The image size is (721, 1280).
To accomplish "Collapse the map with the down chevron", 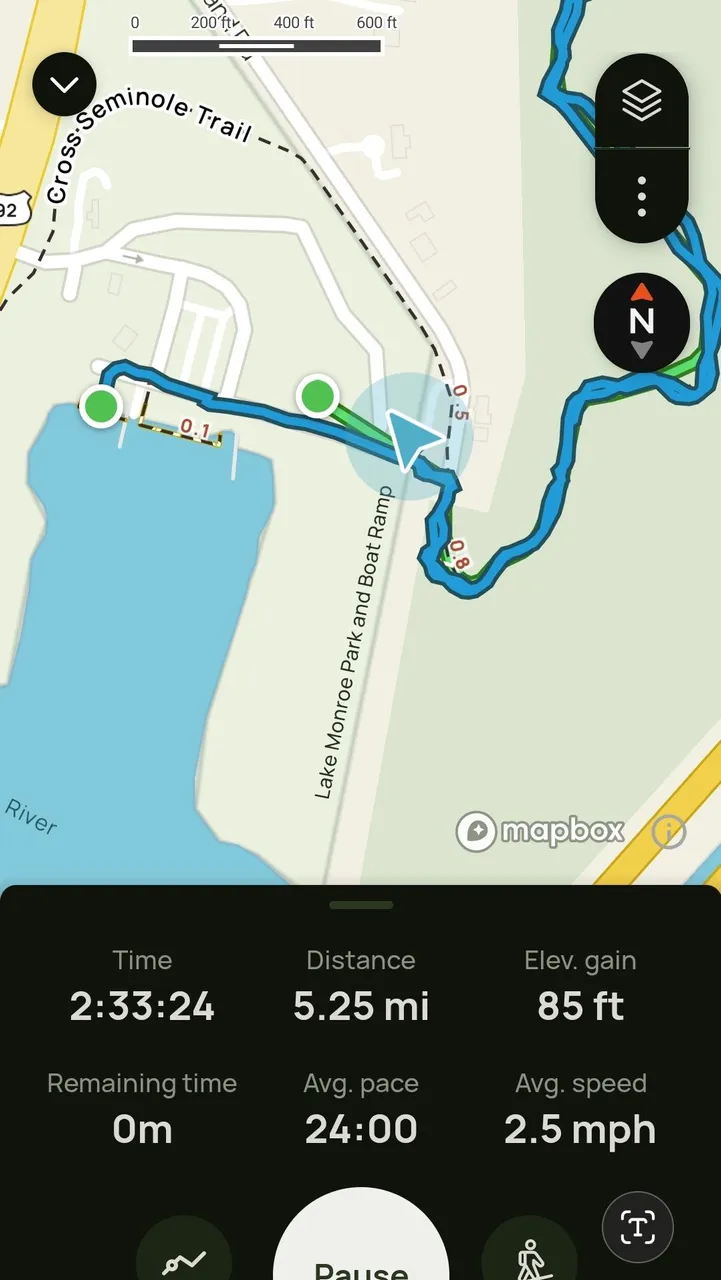I will (x=64, y=85).
